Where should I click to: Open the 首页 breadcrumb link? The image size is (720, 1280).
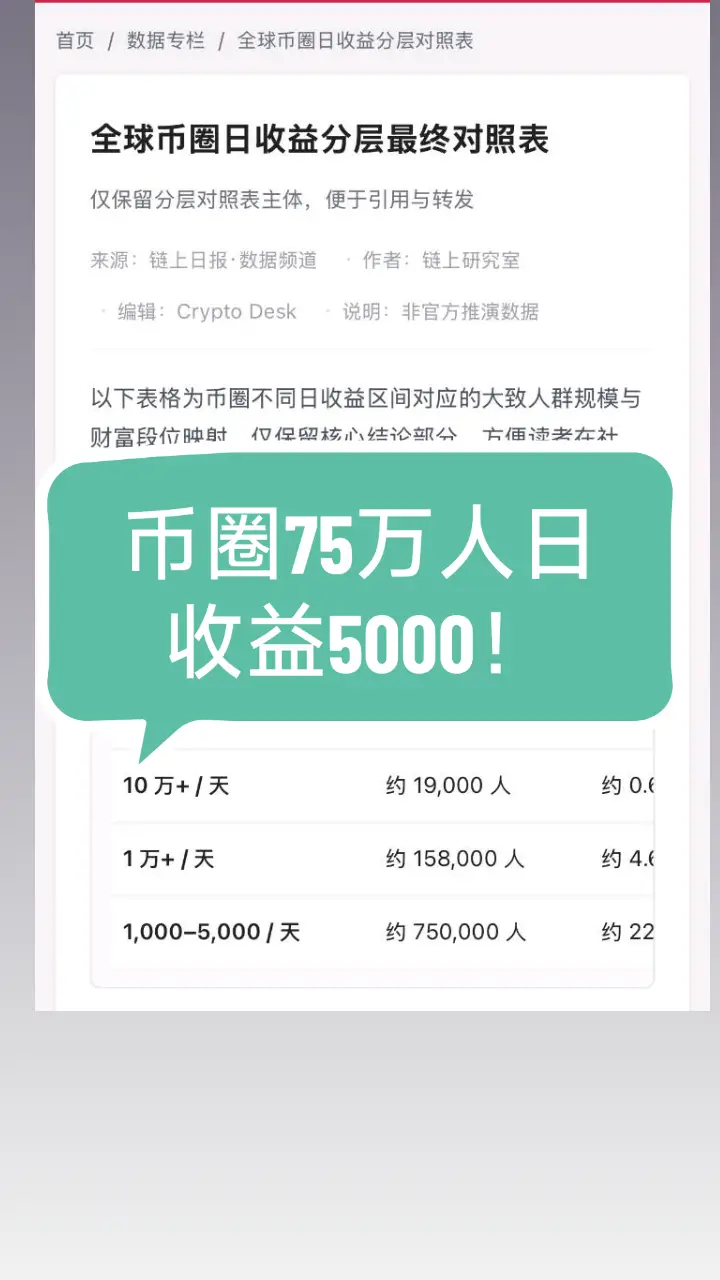click(x=73, y=41)
